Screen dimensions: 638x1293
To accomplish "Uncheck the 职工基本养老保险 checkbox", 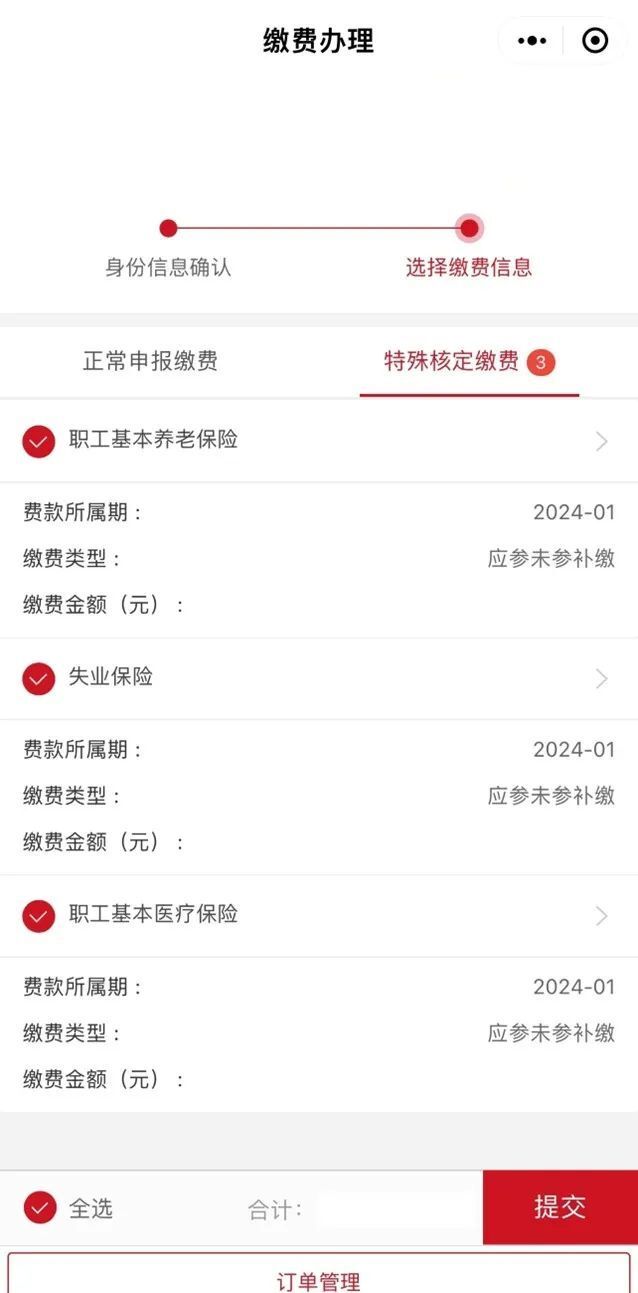I will coord(38,441).
